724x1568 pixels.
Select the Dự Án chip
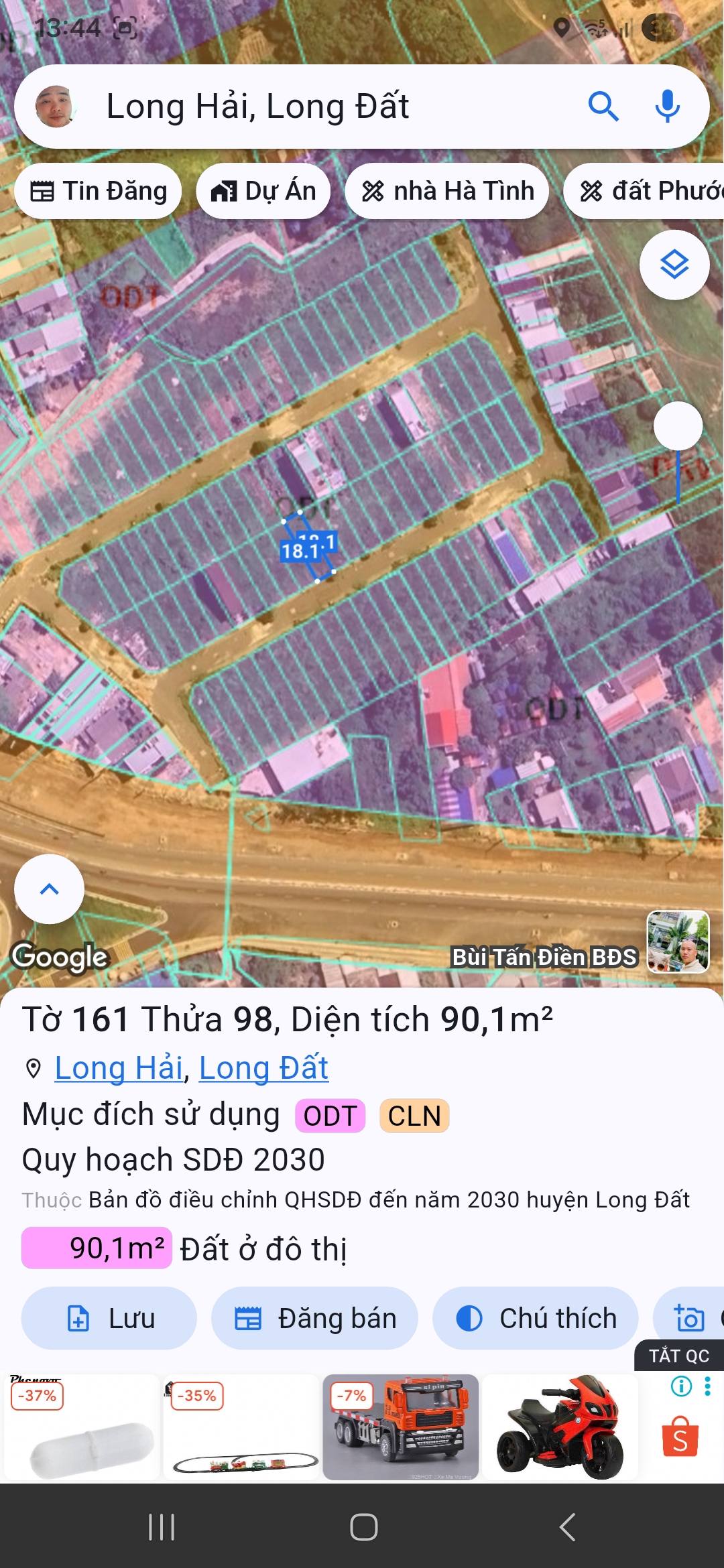pos(263,191)
